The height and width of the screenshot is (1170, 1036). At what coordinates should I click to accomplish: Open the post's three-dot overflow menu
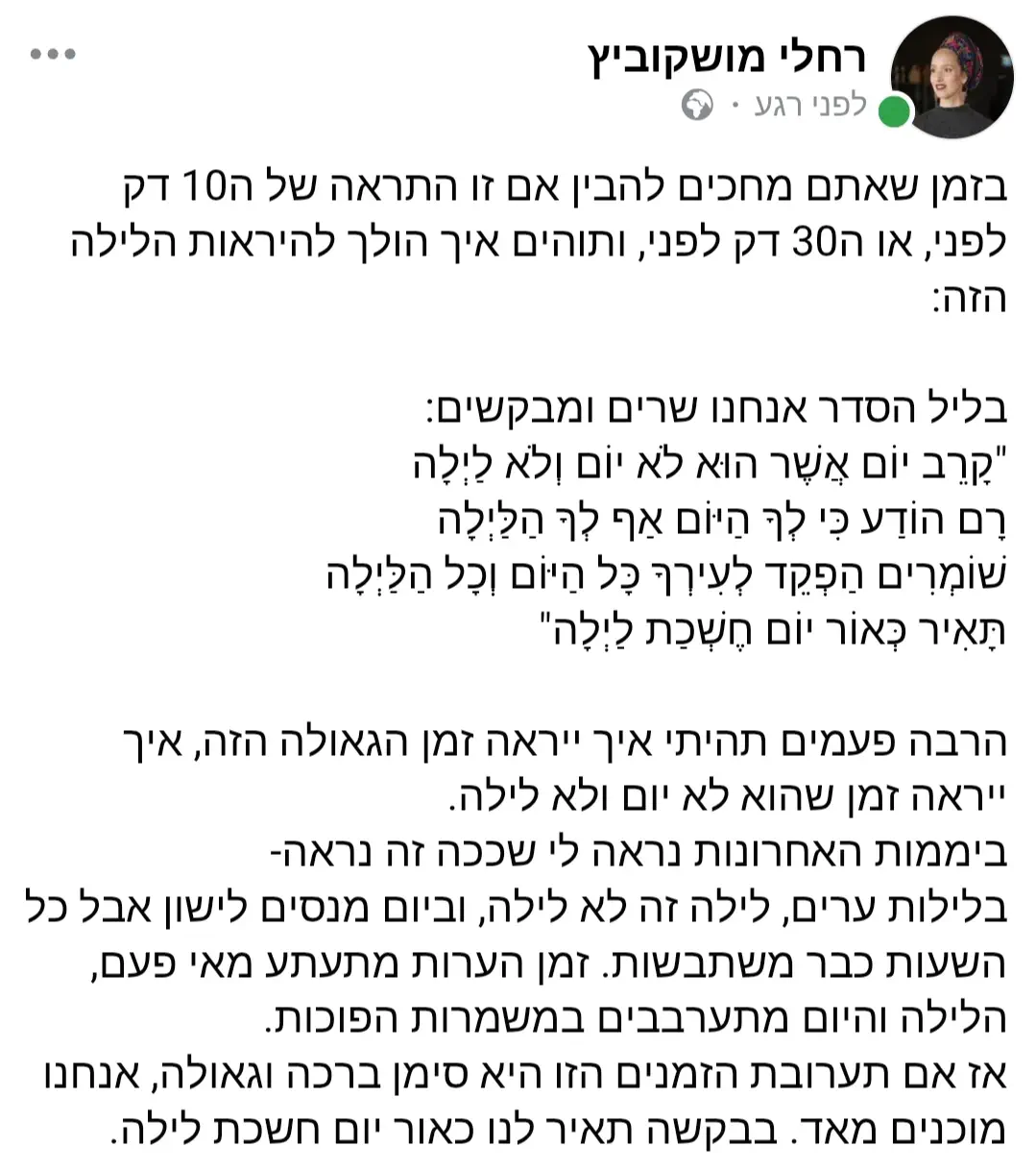[x=53, y=55]
